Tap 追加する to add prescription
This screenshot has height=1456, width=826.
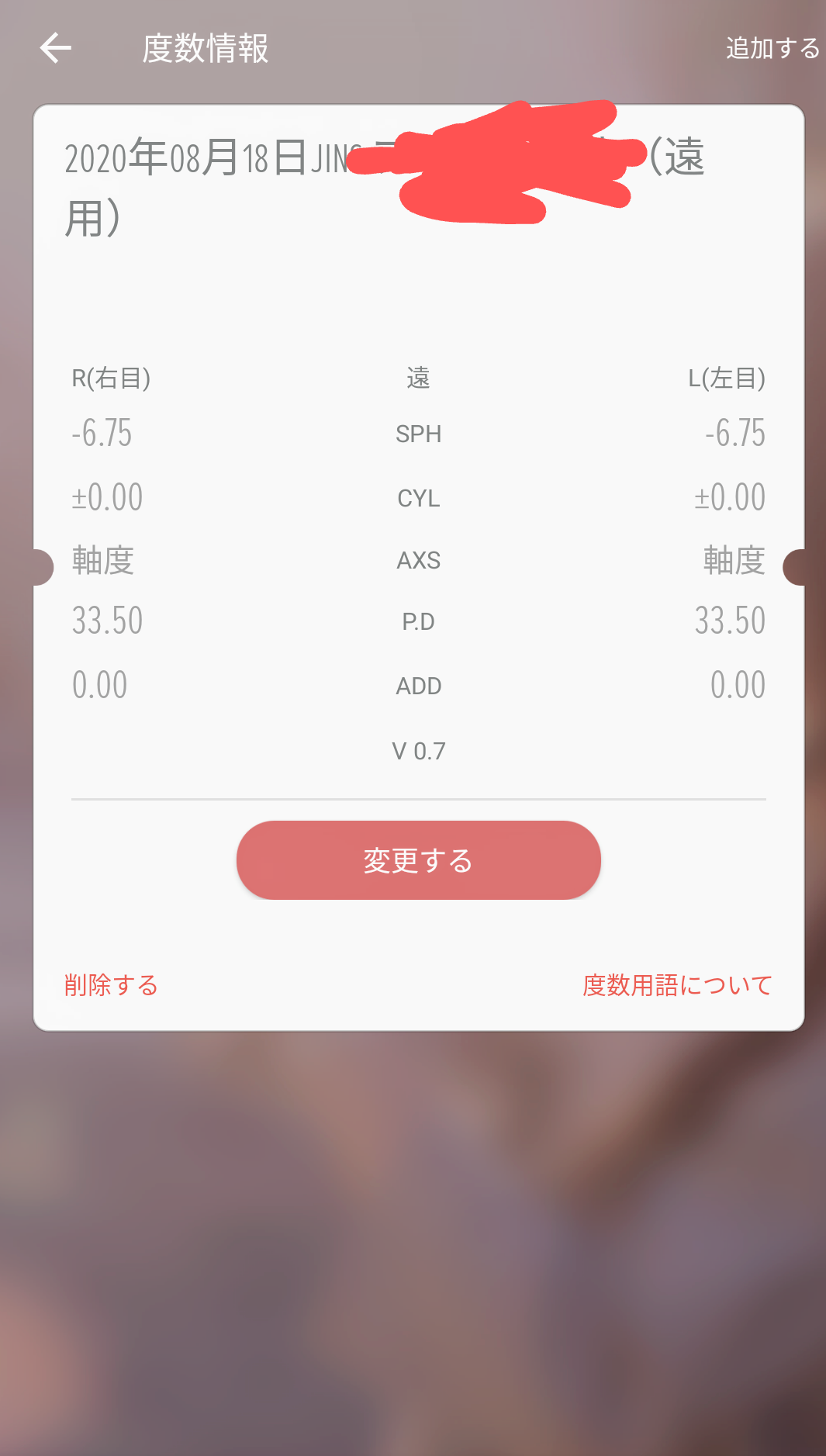point(772,48)
